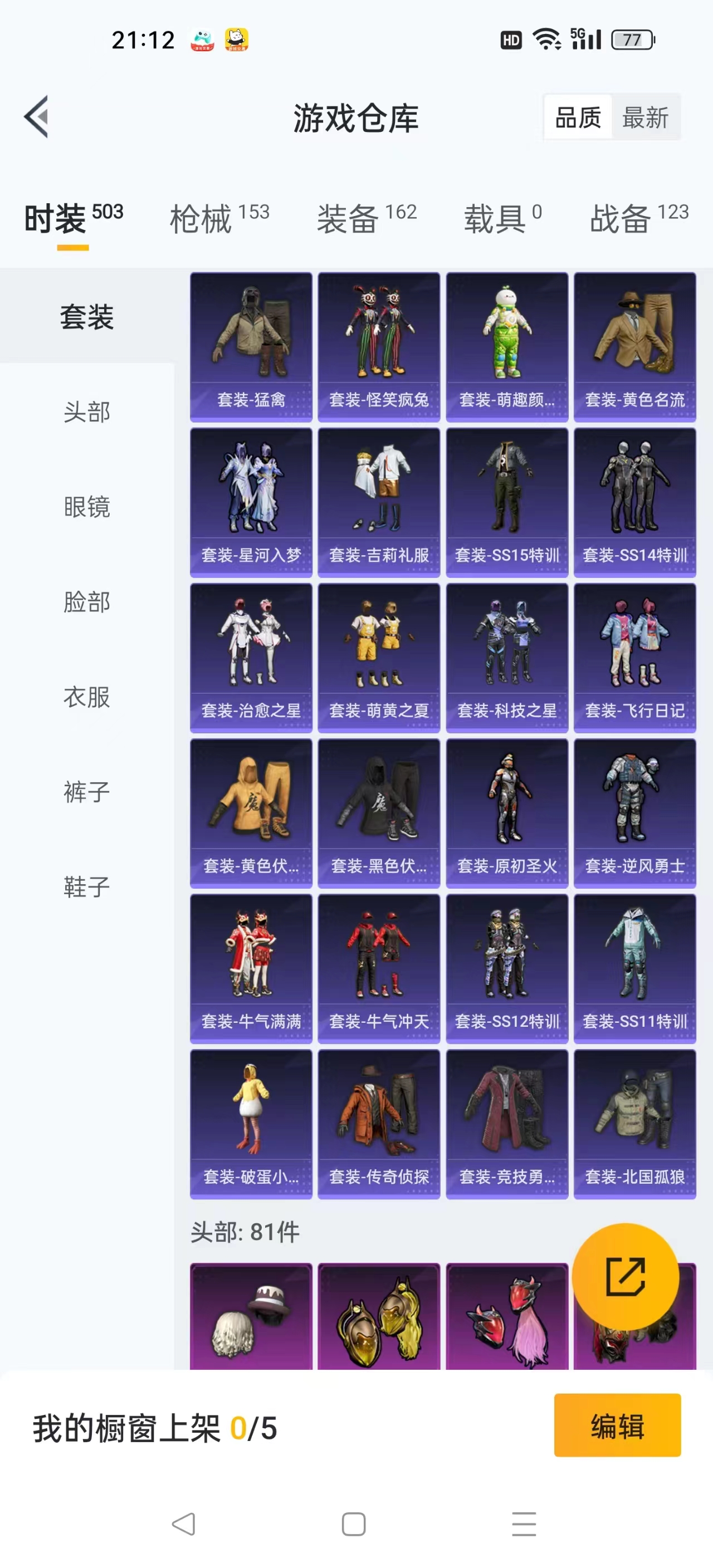Tap the system home button

[354, 1524]
